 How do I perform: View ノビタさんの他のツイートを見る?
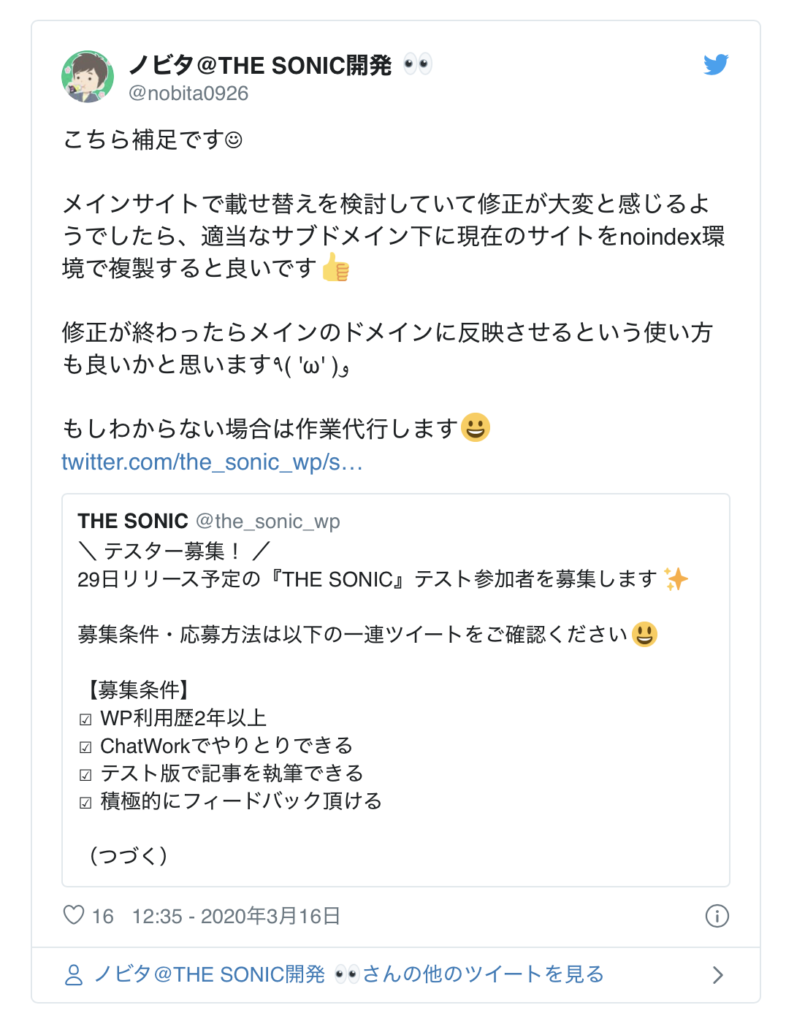pyautogui.click(x=349, y=974)
